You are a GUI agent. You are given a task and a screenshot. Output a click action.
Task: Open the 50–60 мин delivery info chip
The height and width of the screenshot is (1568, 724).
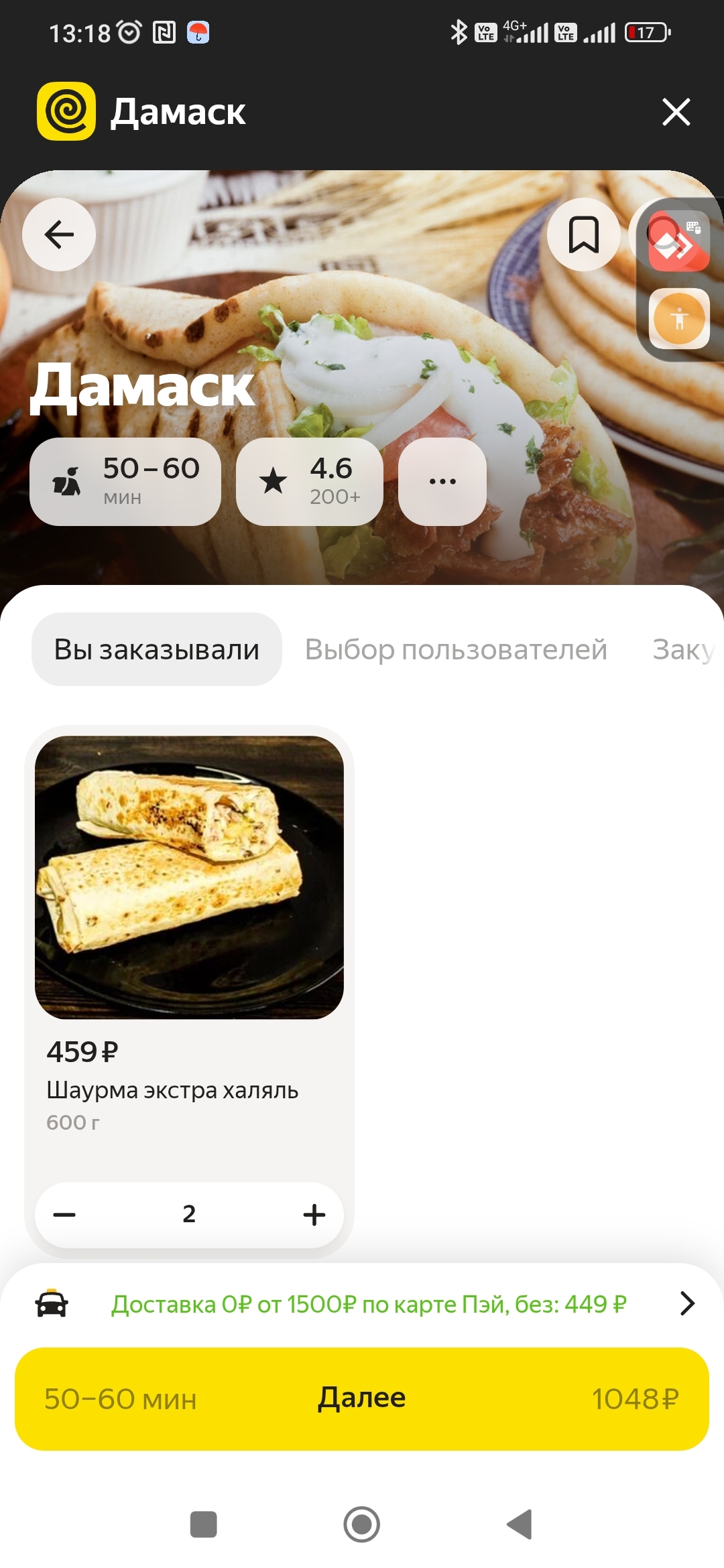tap(125, 482)
